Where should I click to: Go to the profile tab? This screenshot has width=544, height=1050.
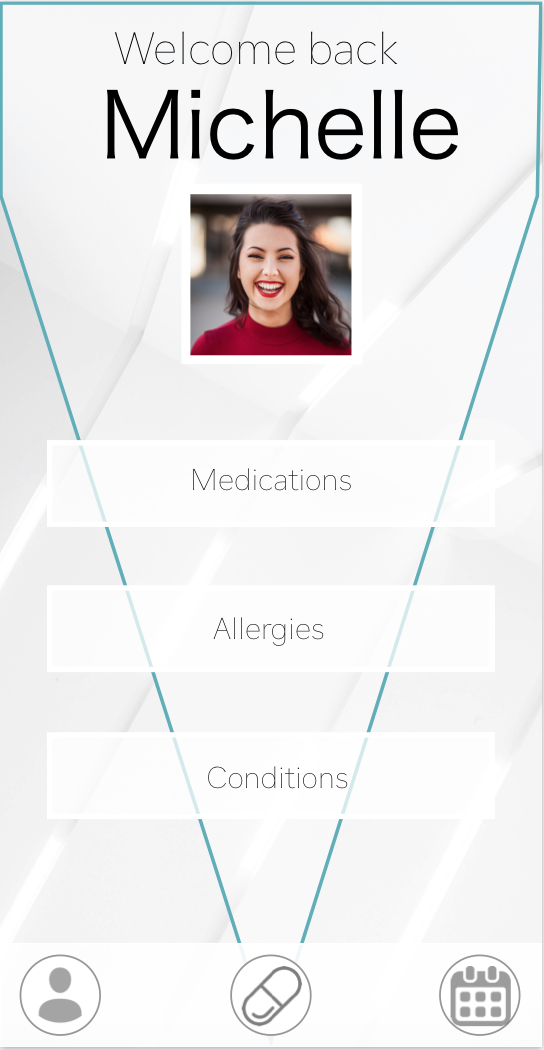(60, 995)
